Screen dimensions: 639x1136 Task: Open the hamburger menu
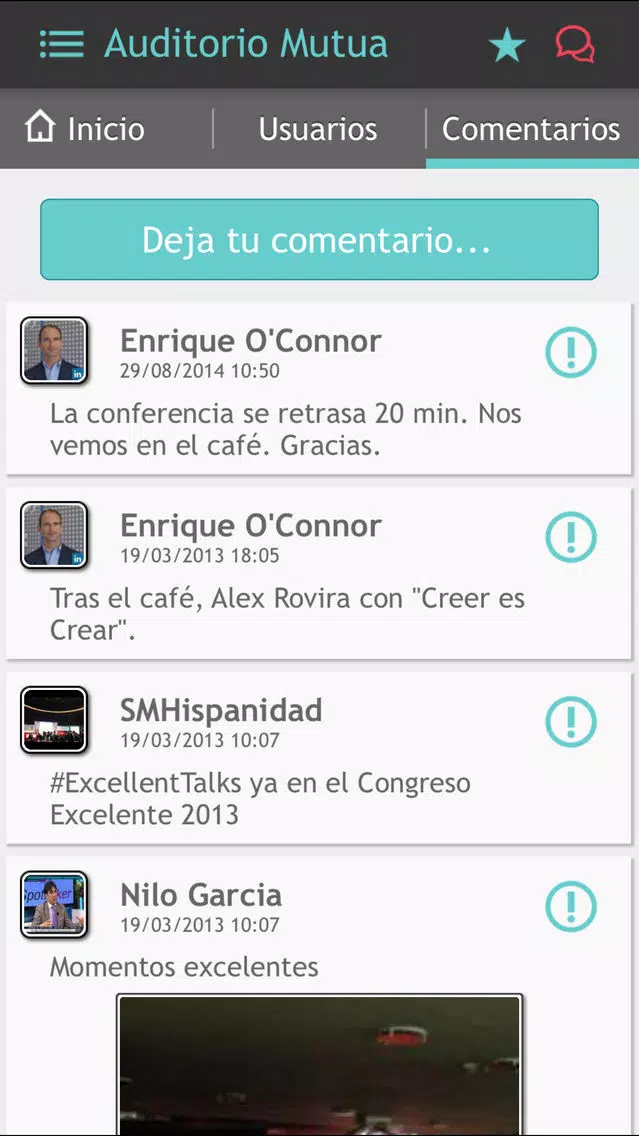(62, 44)
